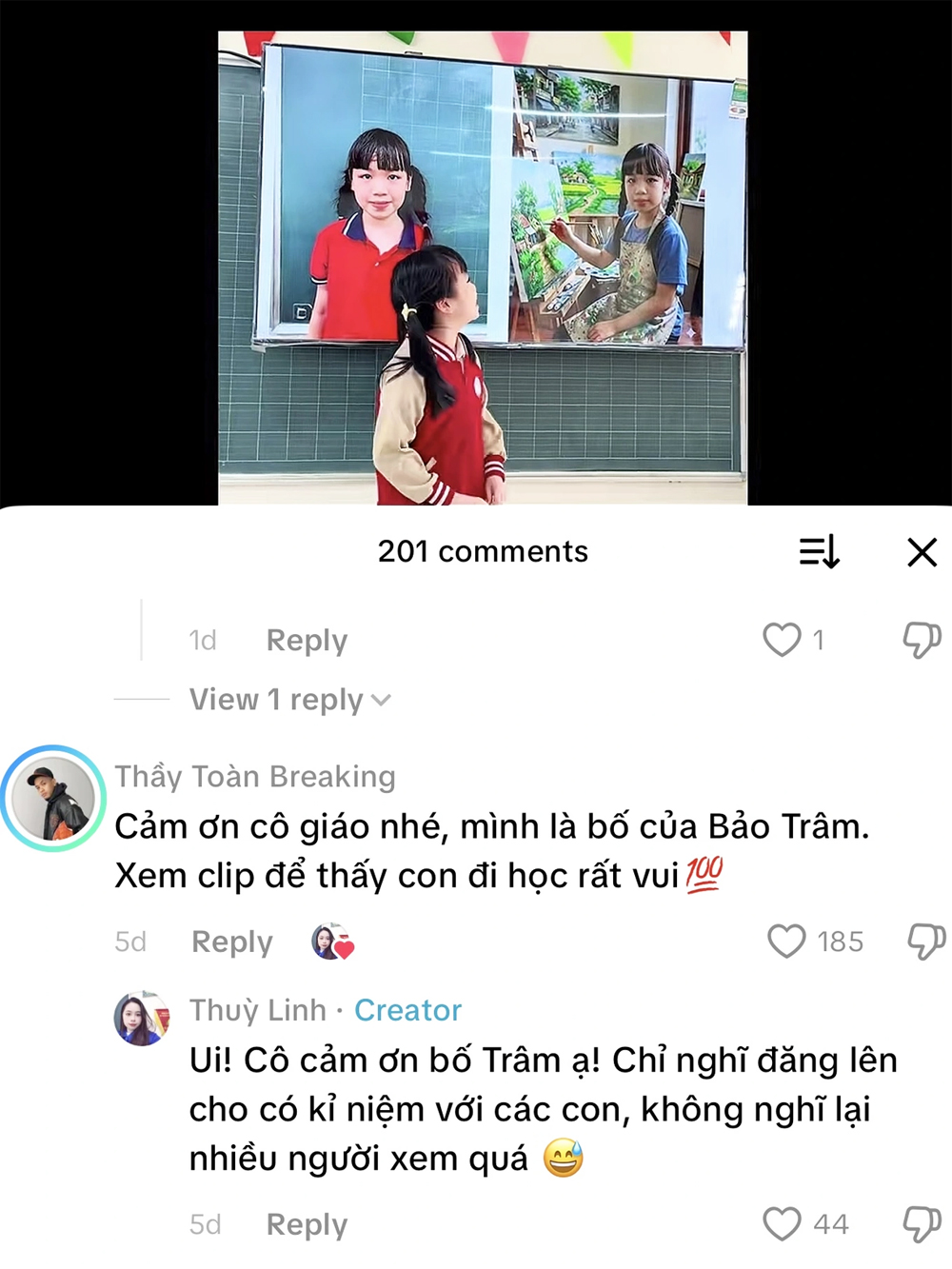Dislike Thầy Toàn Breaking's comment

924,942
